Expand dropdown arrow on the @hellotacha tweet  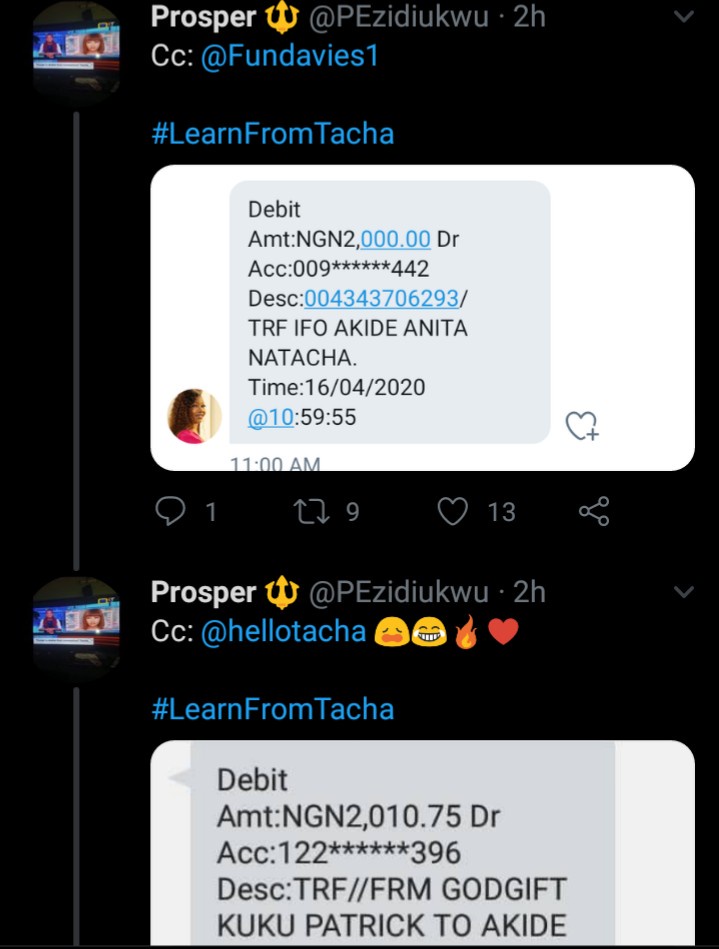(684, 592)
